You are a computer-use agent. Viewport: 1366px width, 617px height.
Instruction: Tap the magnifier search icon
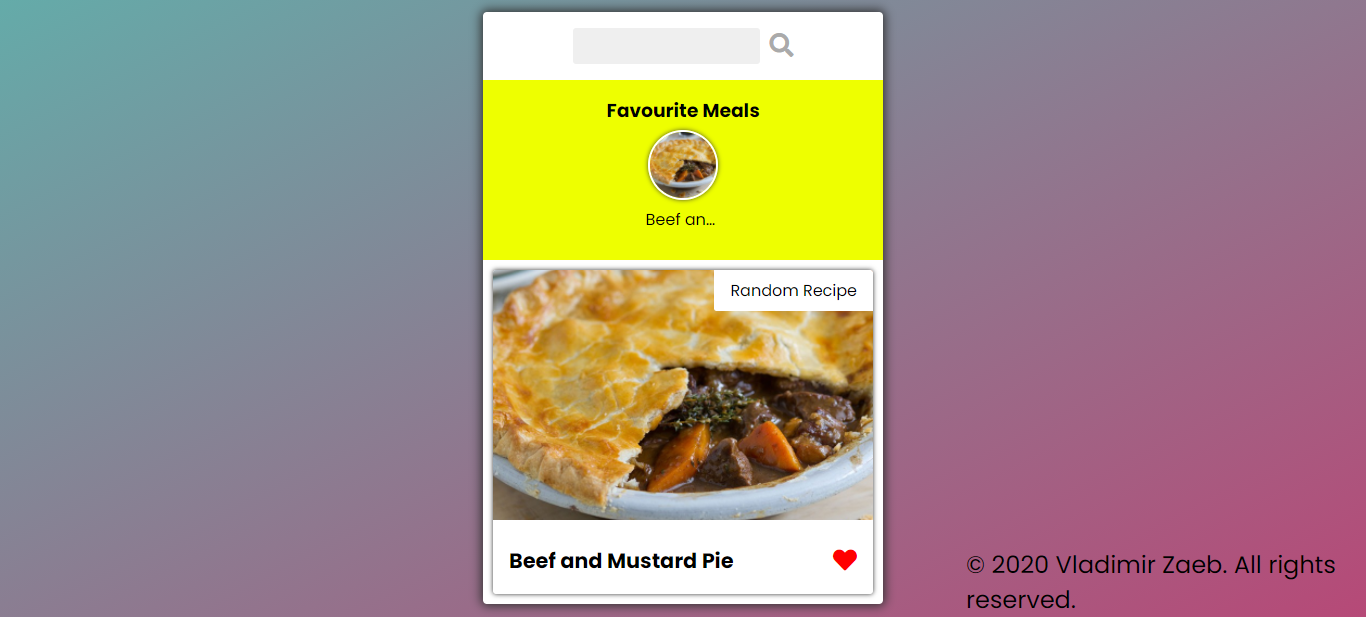781,45
